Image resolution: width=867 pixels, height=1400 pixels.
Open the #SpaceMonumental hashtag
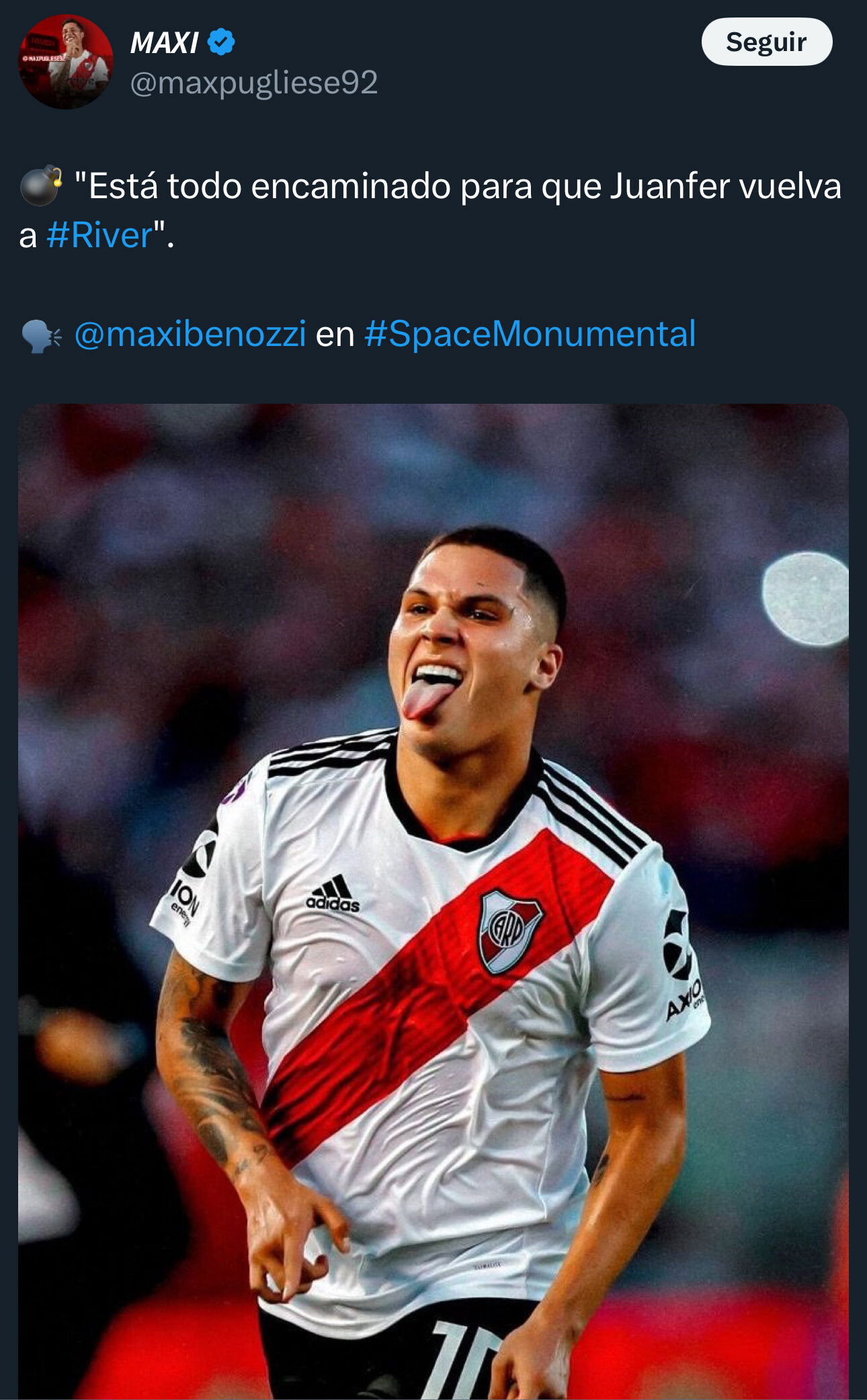tap(530, 334)
